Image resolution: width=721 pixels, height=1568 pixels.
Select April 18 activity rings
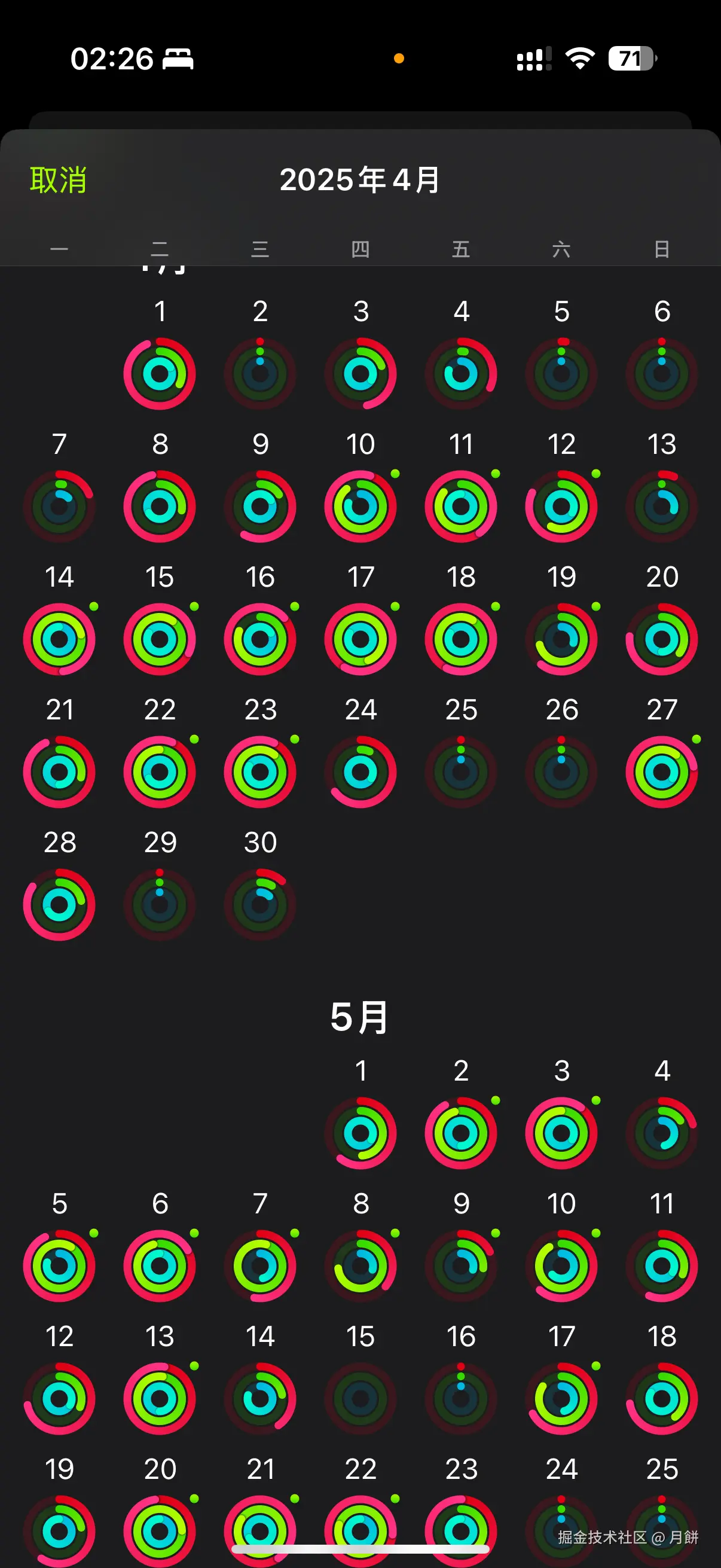pyautogui.click(x=460, y=639)
